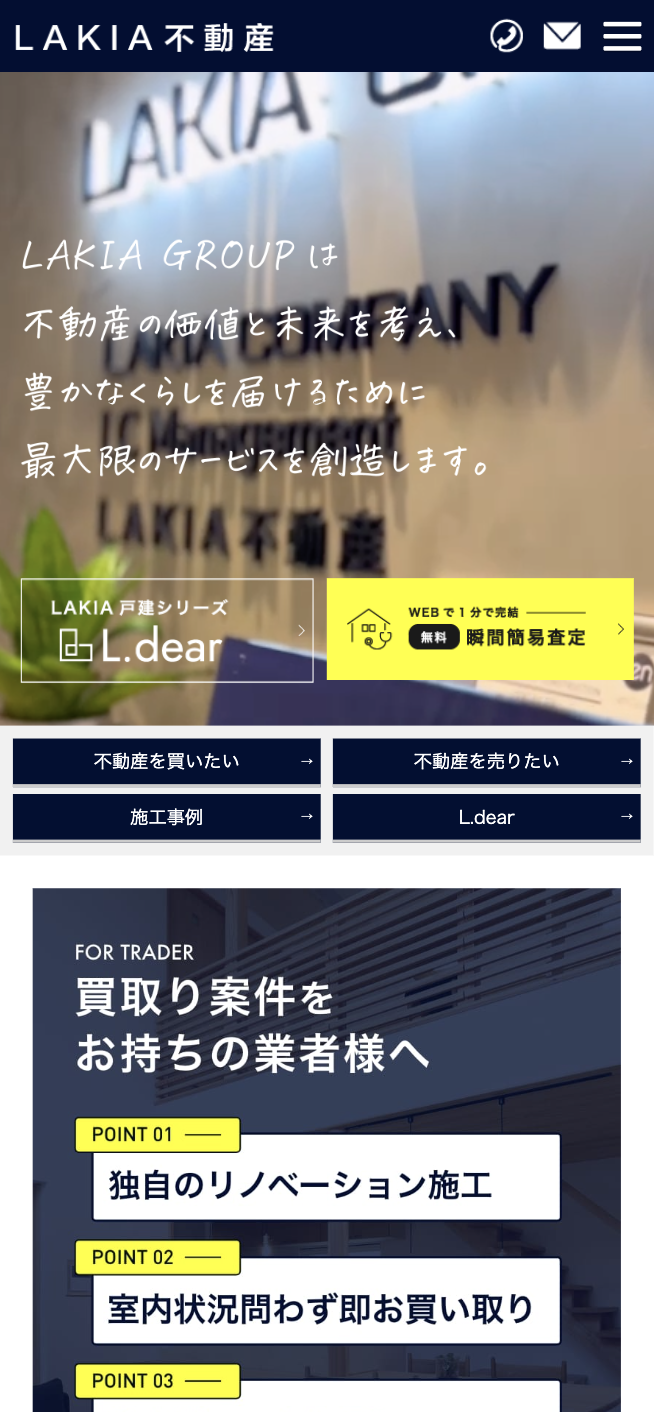Select 不動産を売りたい

click(x=487, y=761)
